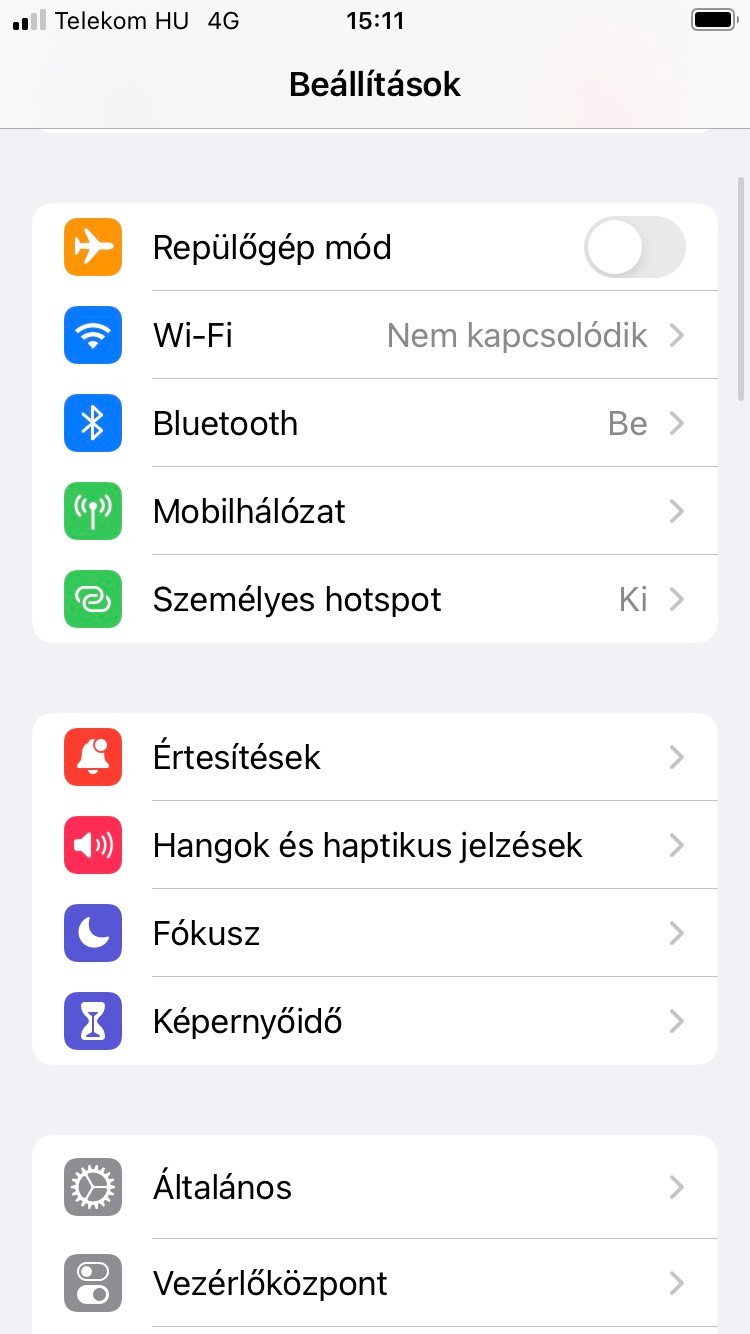Open the Fókusz settings

(x=400, y=933)
